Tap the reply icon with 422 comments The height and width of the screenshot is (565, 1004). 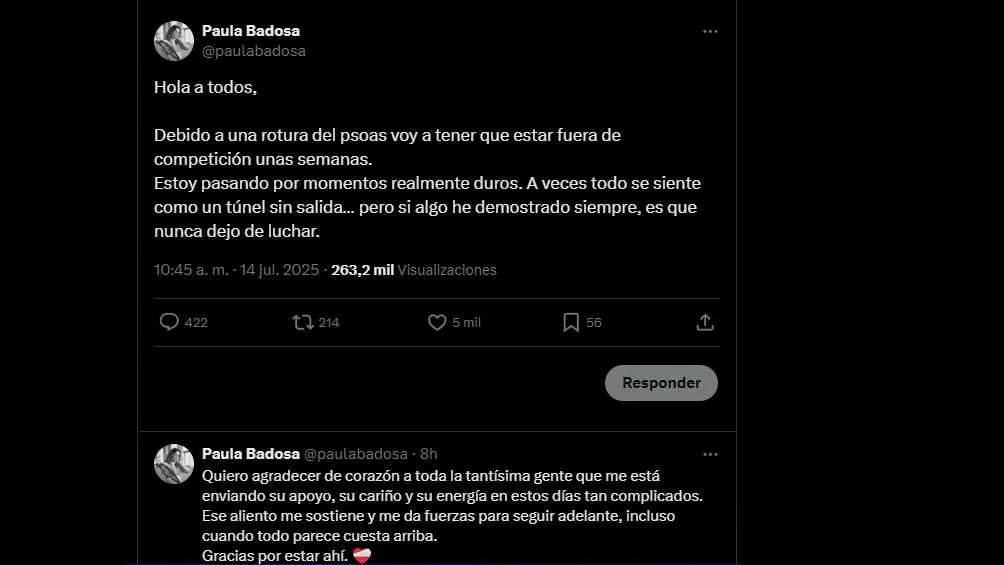(x=170, y=322)
